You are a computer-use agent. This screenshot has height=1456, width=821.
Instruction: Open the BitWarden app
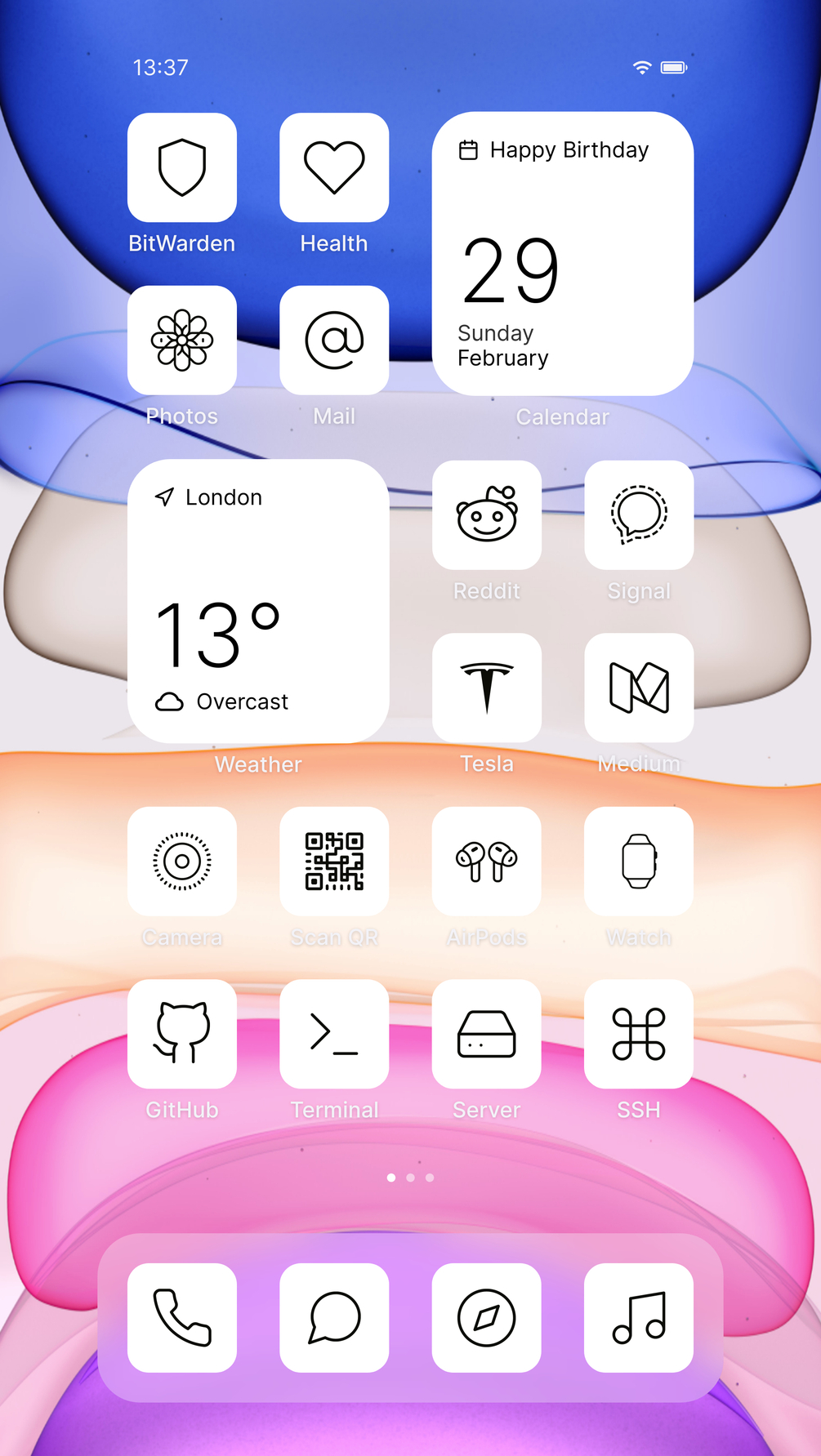pyautogui.click(x=182, y=167)
